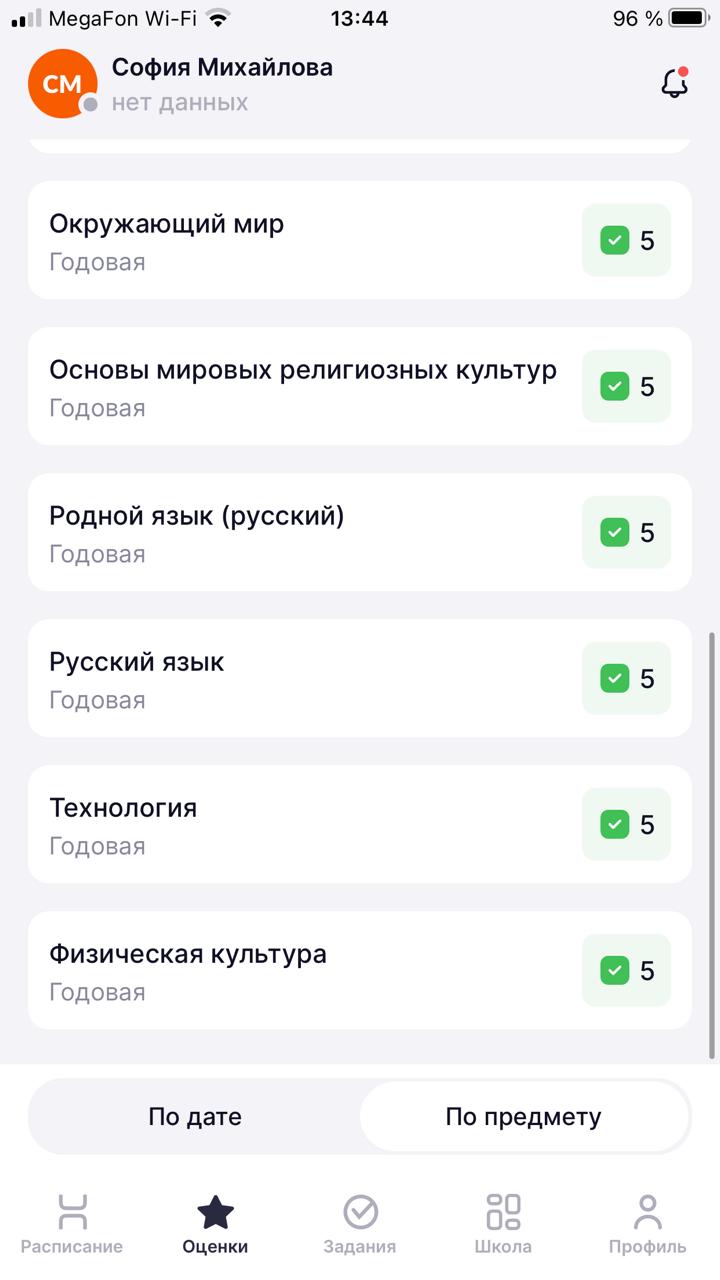Image resolution: width=720 pixels, height=1280 pixels.
Task: Switch to the По дате view
Action: (195, 1116)
